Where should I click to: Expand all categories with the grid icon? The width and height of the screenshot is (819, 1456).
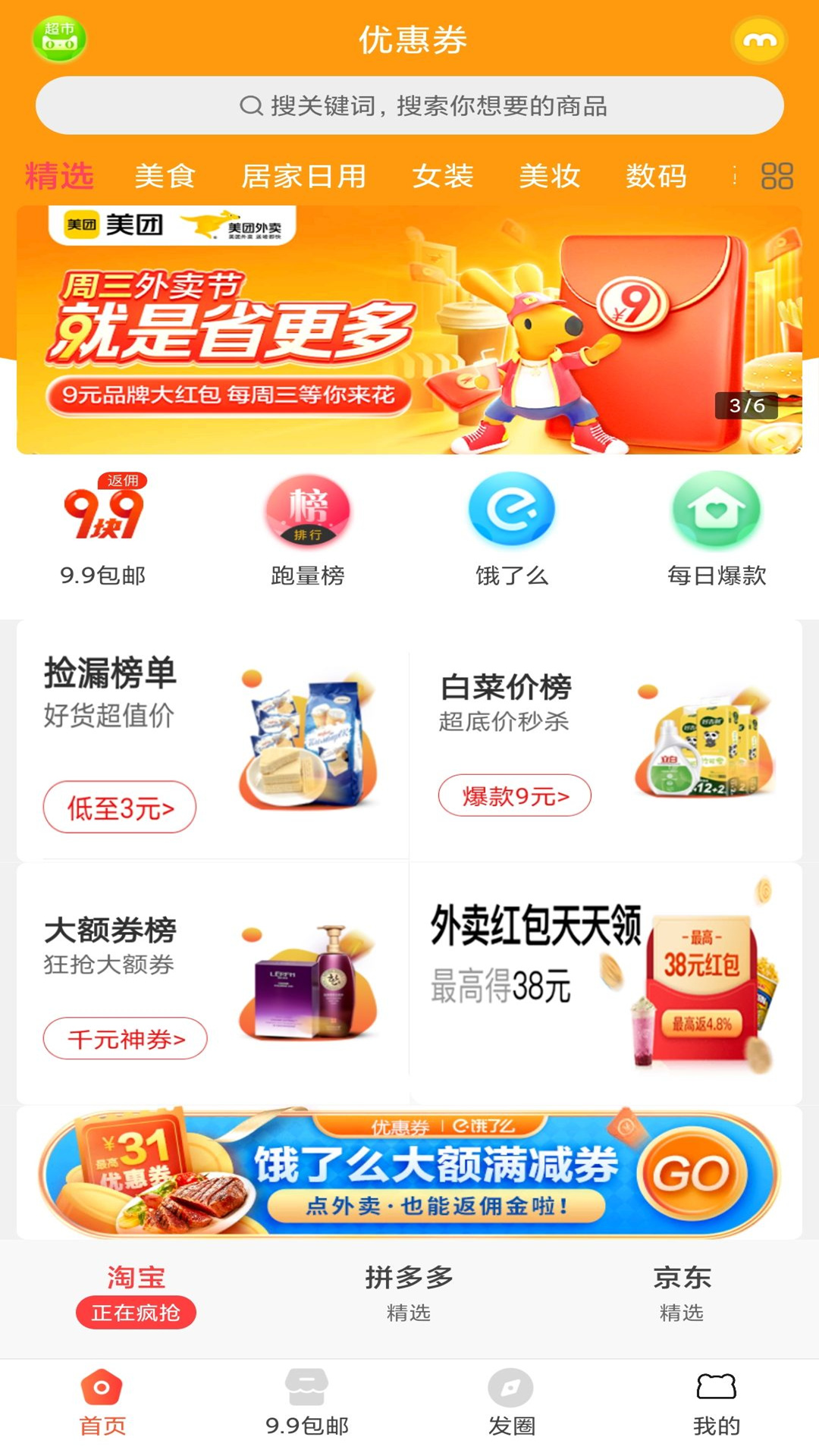pos(777,176)
